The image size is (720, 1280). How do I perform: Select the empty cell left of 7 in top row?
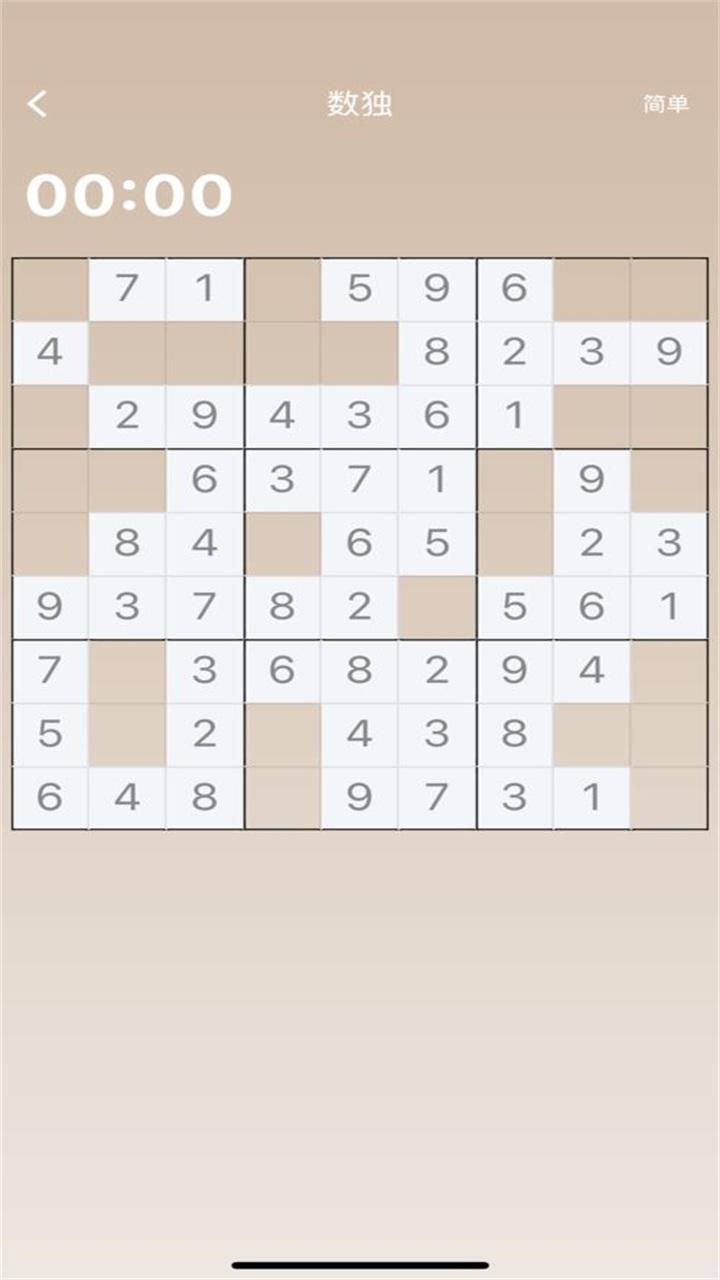pos(49,287)
